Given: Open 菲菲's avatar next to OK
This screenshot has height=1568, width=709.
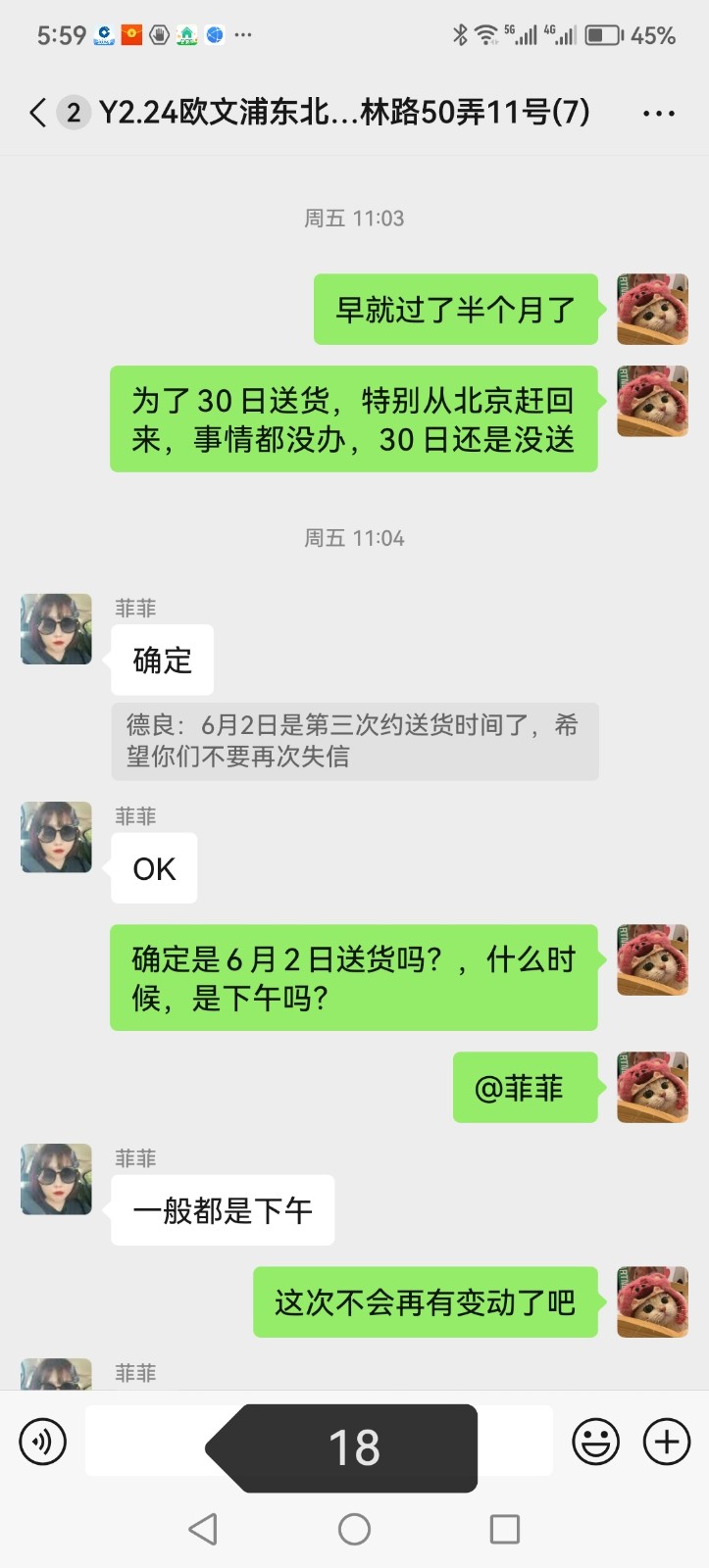Looking at the screenshot, I should pos(57,837).
